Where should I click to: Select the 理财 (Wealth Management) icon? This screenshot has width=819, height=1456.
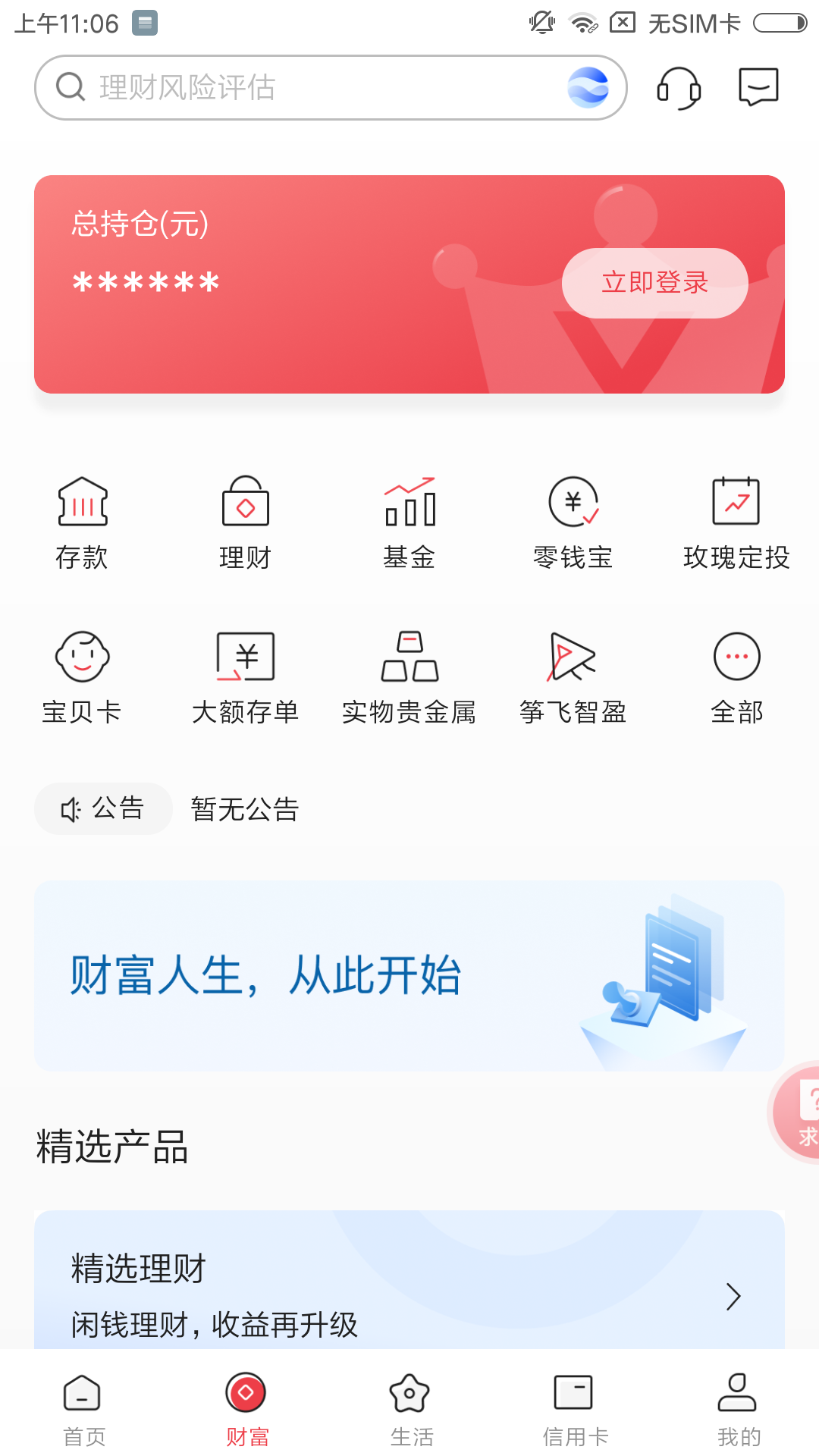pos(246,519)
